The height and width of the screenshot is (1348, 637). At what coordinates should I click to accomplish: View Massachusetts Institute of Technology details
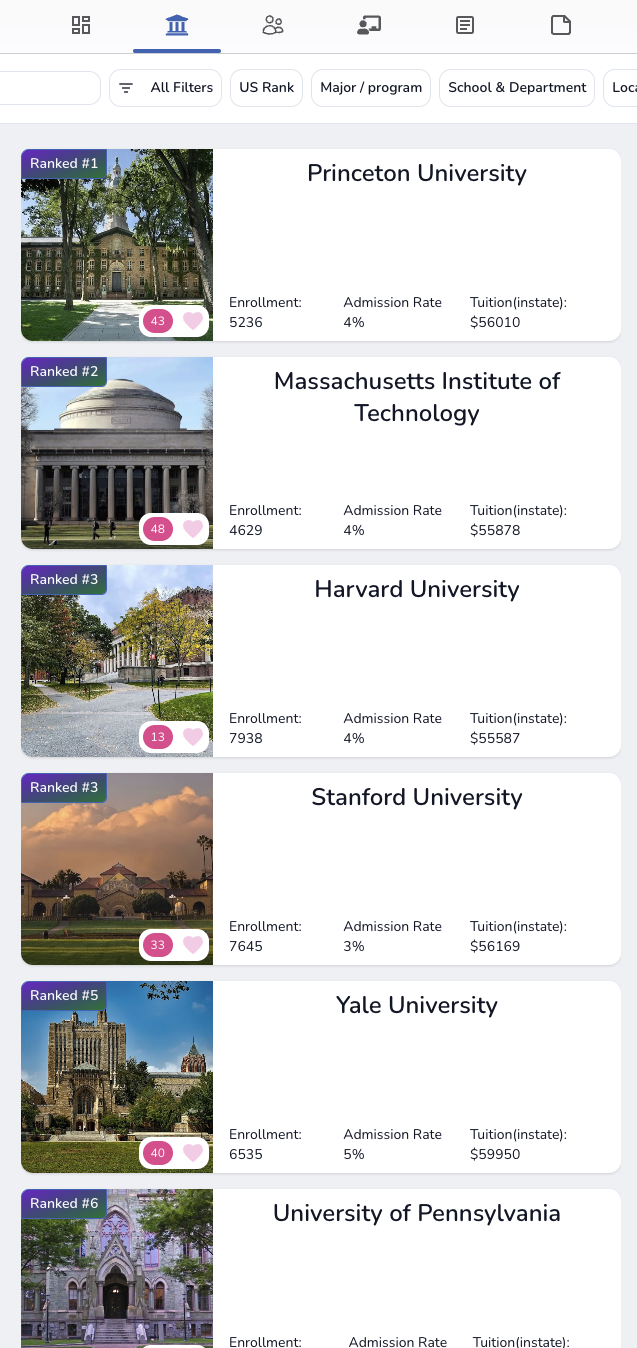pos(416,397)
